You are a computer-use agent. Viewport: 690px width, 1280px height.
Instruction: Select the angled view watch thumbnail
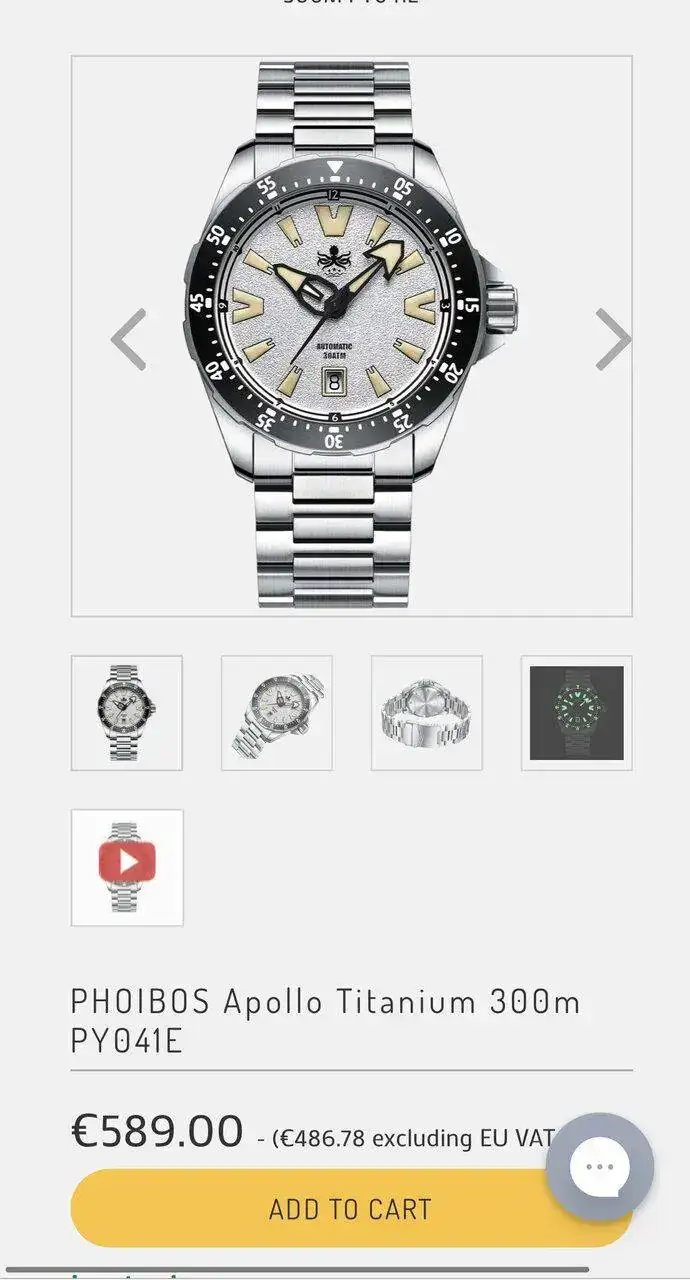[x=277, y=713]
